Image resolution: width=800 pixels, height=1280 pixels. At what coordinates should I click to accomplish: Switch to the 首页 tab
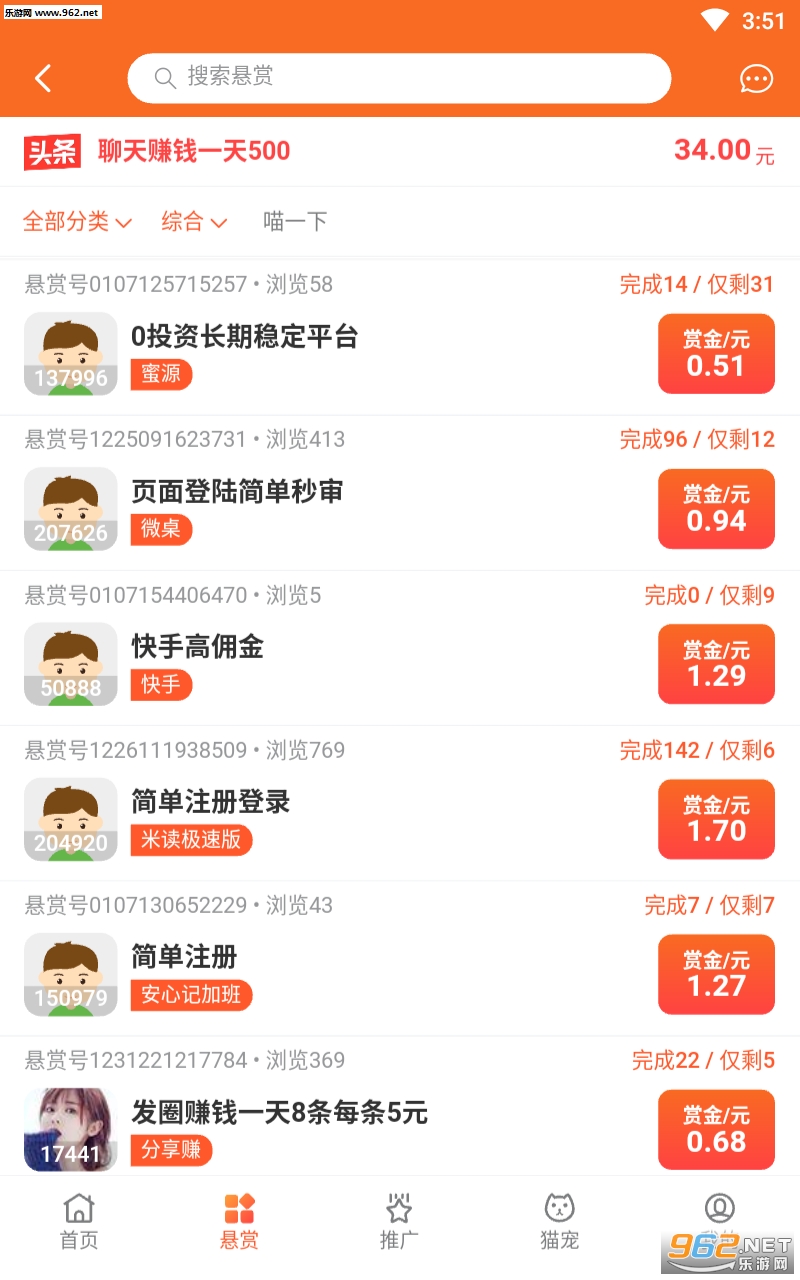coord(79,1222)
